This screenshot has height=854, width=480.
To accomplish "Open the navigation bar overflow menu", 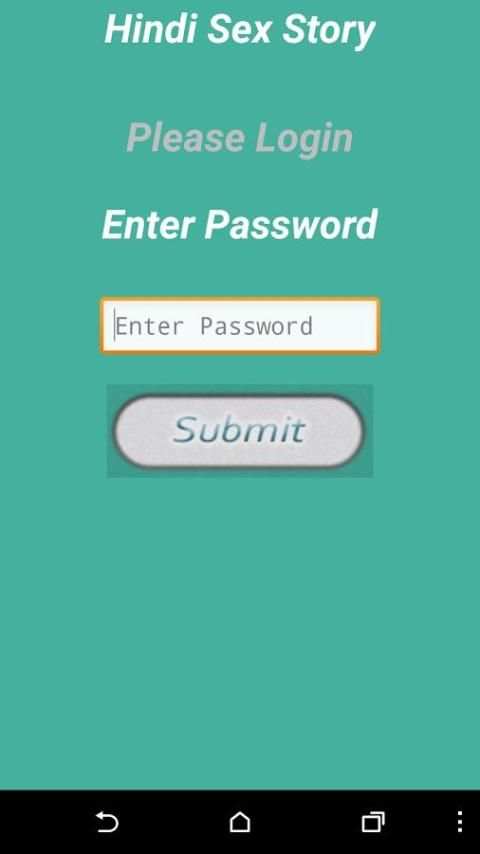I will [x=460, y=822].
